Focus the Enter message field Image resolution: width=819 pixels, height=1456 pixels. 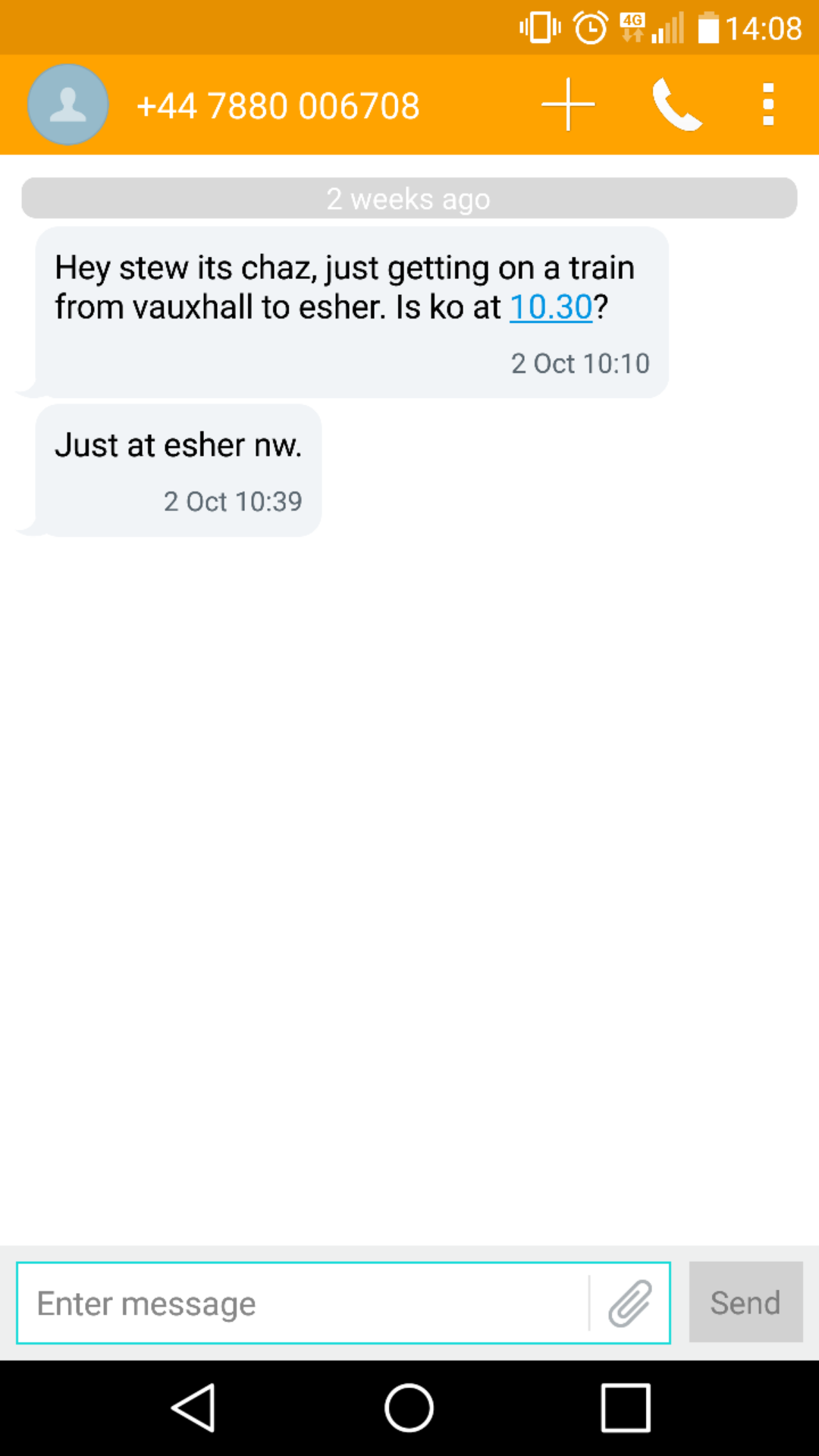click(x=303, y=1303)
